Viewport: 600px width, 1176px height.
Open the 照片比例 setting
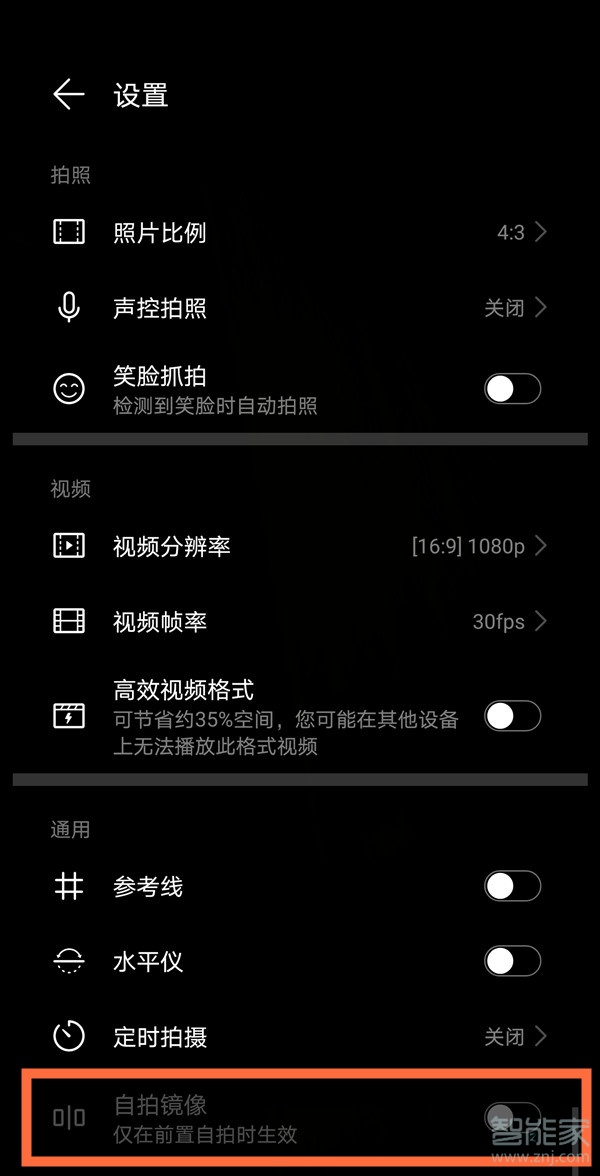point(300,233)
